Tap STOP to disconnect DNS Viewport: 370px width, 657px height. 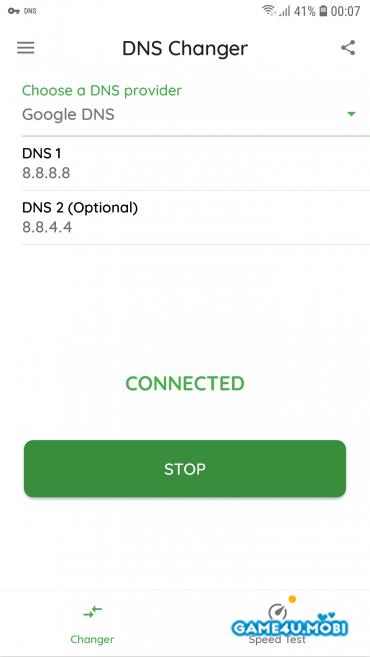coord(185,469)
